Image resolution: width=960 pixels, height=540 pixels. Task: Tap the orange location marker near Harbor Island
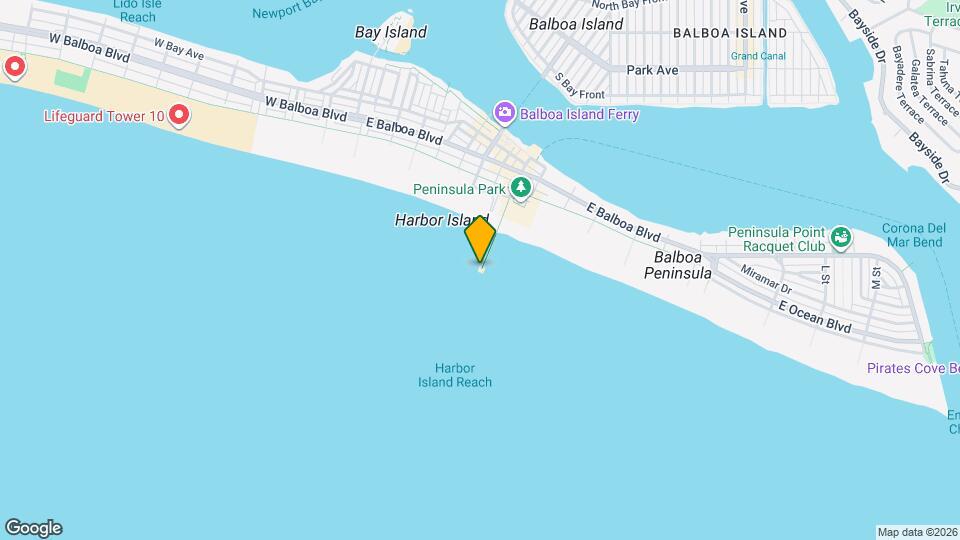click(x=481, y=240)
